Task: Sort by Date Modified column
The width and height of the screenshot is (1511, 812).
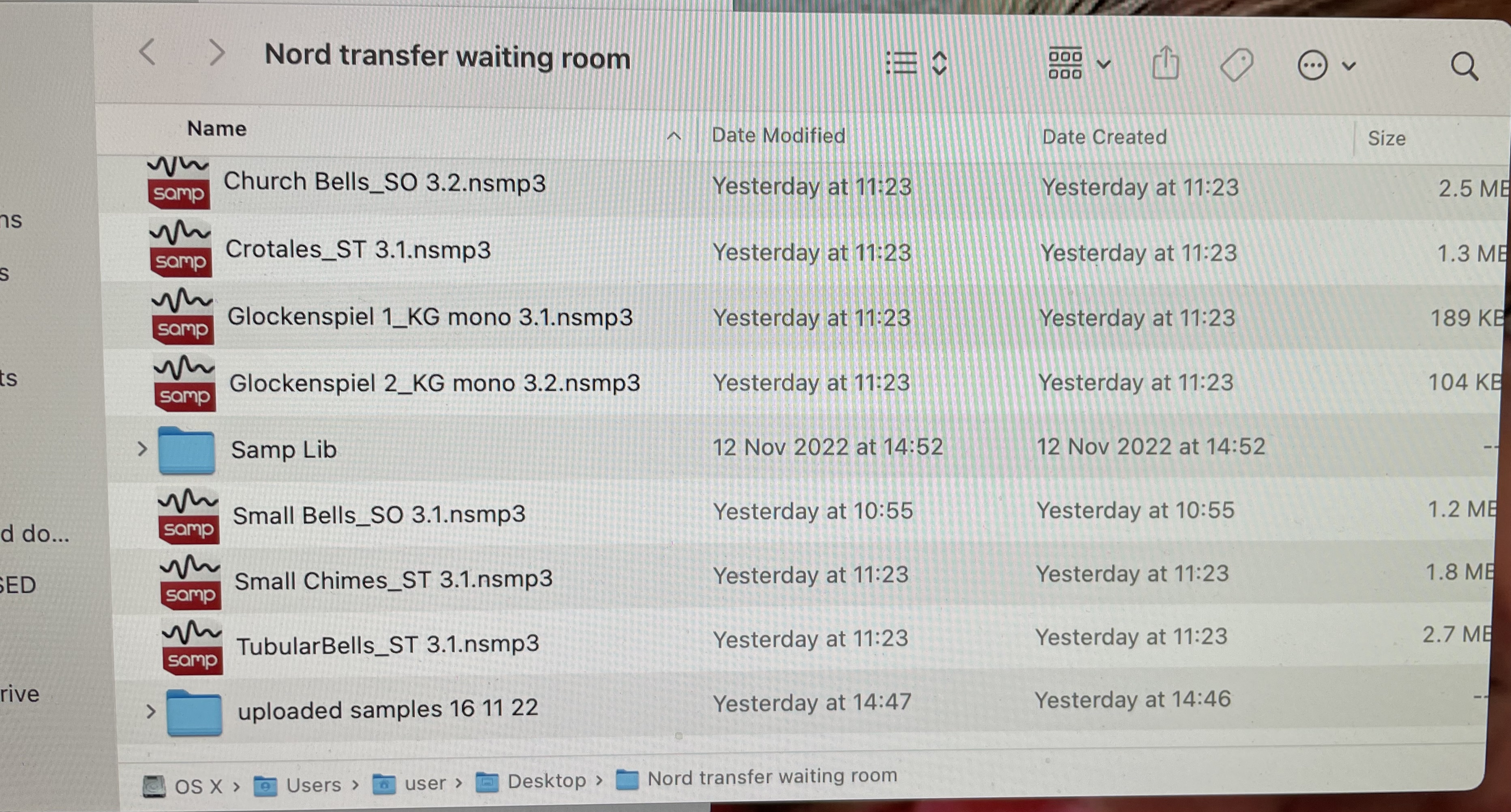Action: pos(778,135)
